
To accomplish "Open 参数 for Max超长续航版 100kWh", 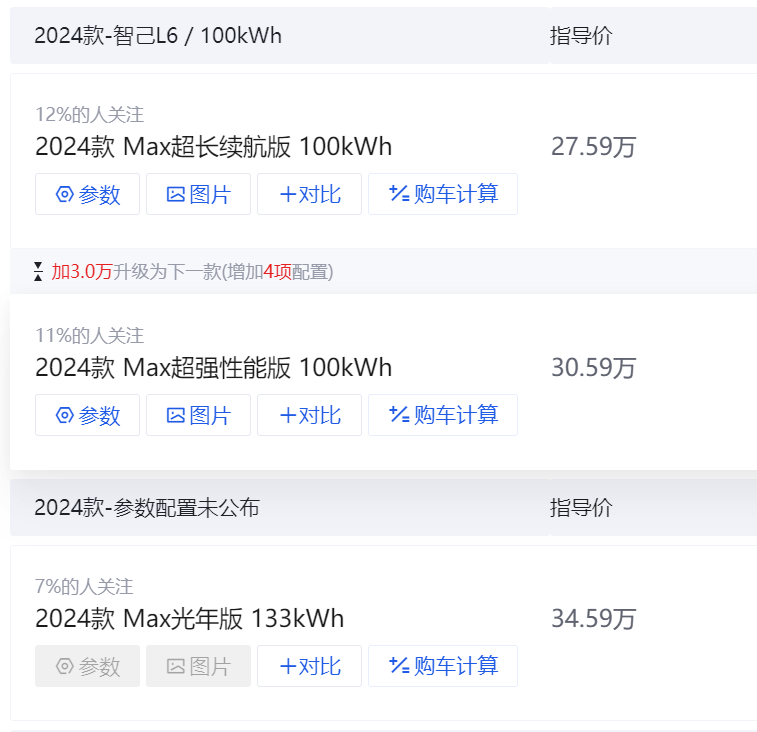I will tap(87, 194).
